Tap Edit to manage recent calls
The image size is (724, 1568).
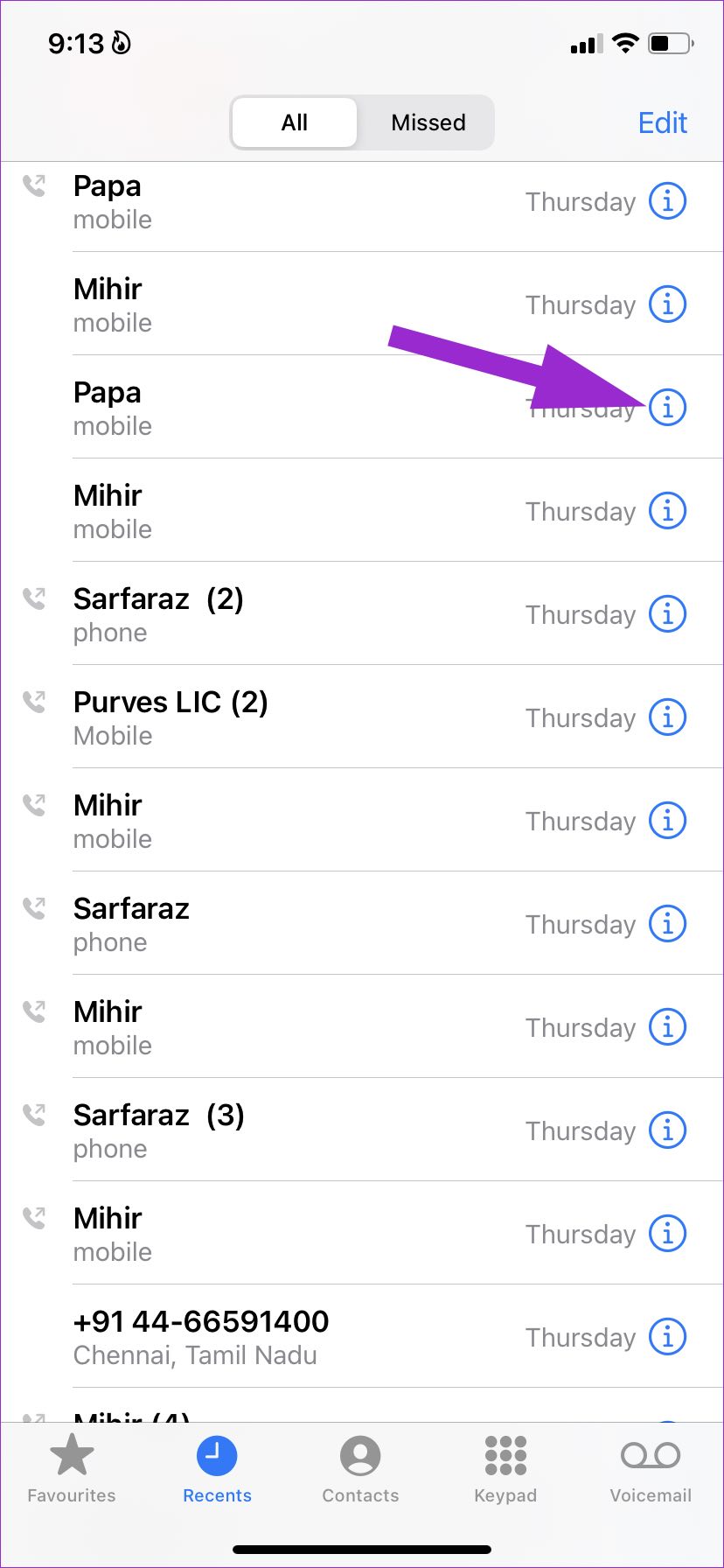pos(663,122)
